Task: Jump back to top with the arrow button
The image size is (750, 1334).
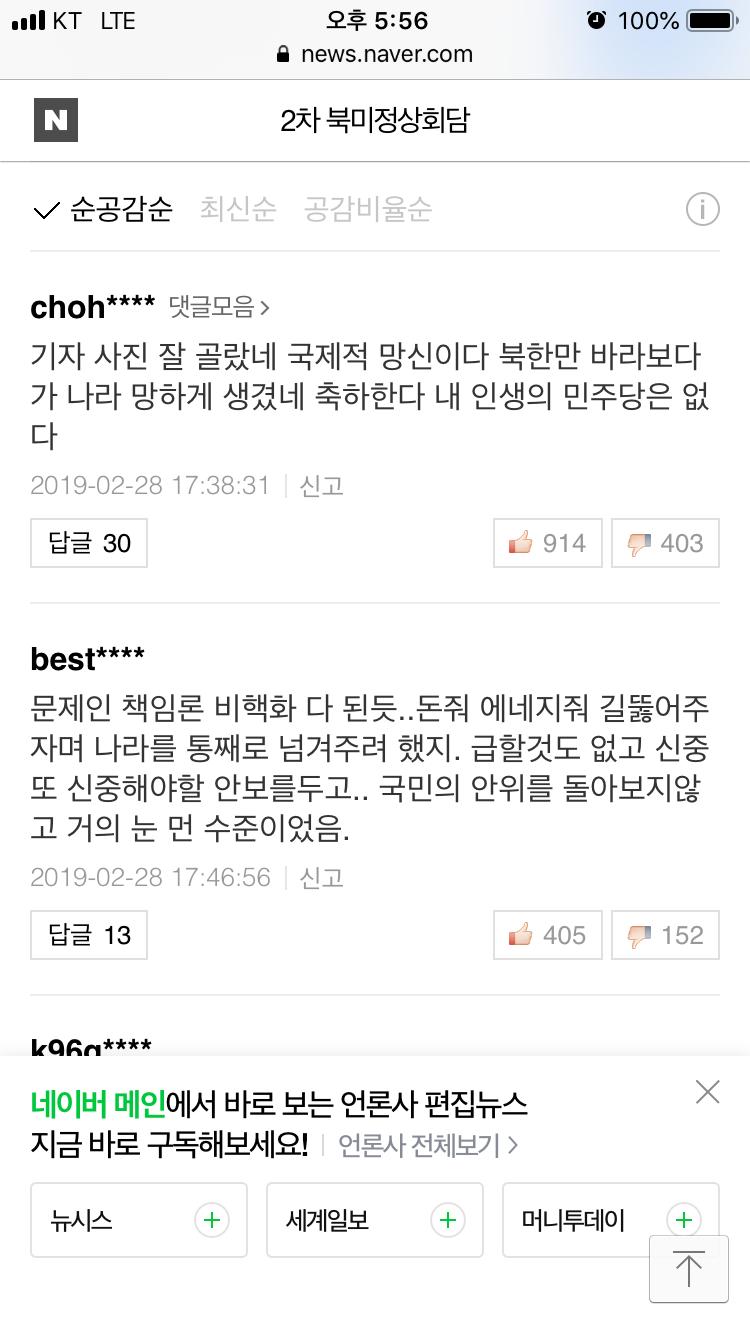Action: click(689, 1269)
